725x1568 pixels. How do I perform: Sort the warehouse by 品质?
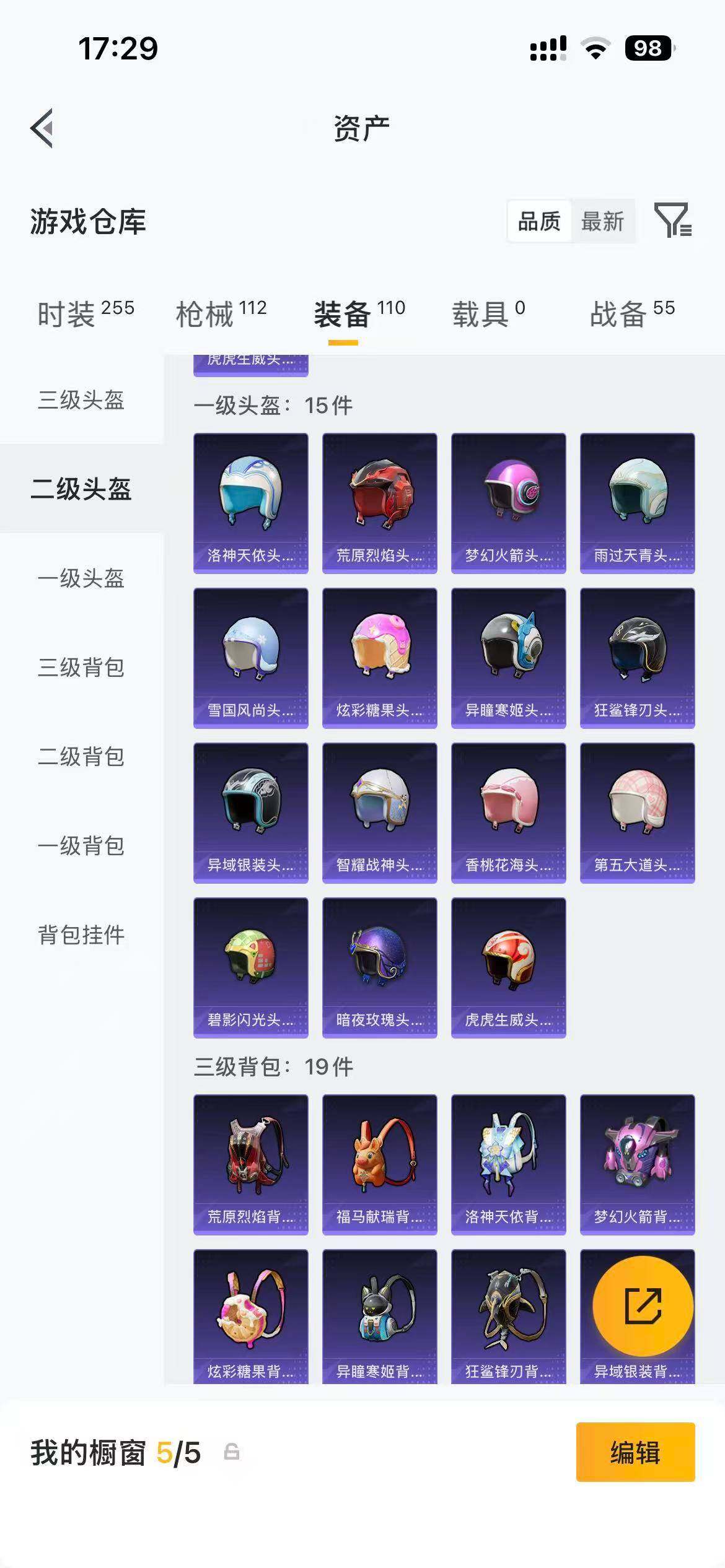click(x=539, y=221)
